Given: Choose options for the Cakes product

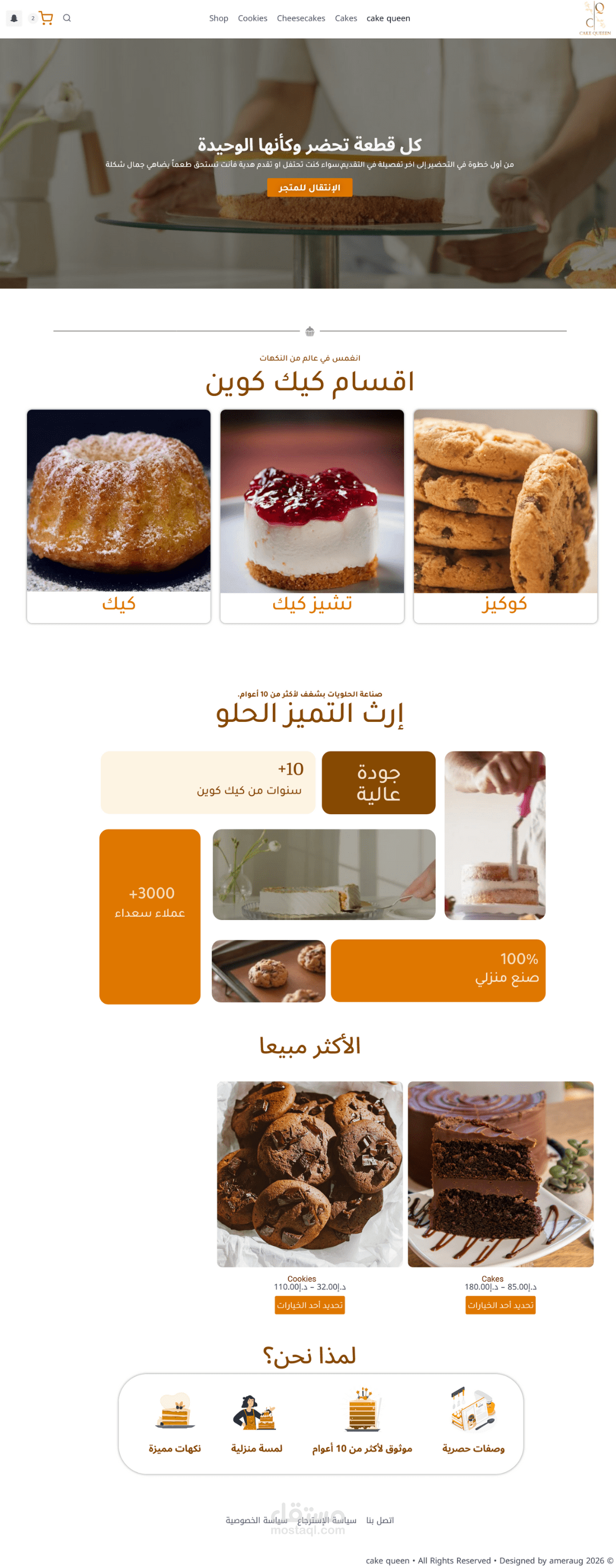Looking at the screenshot, I should [500, 1305].
